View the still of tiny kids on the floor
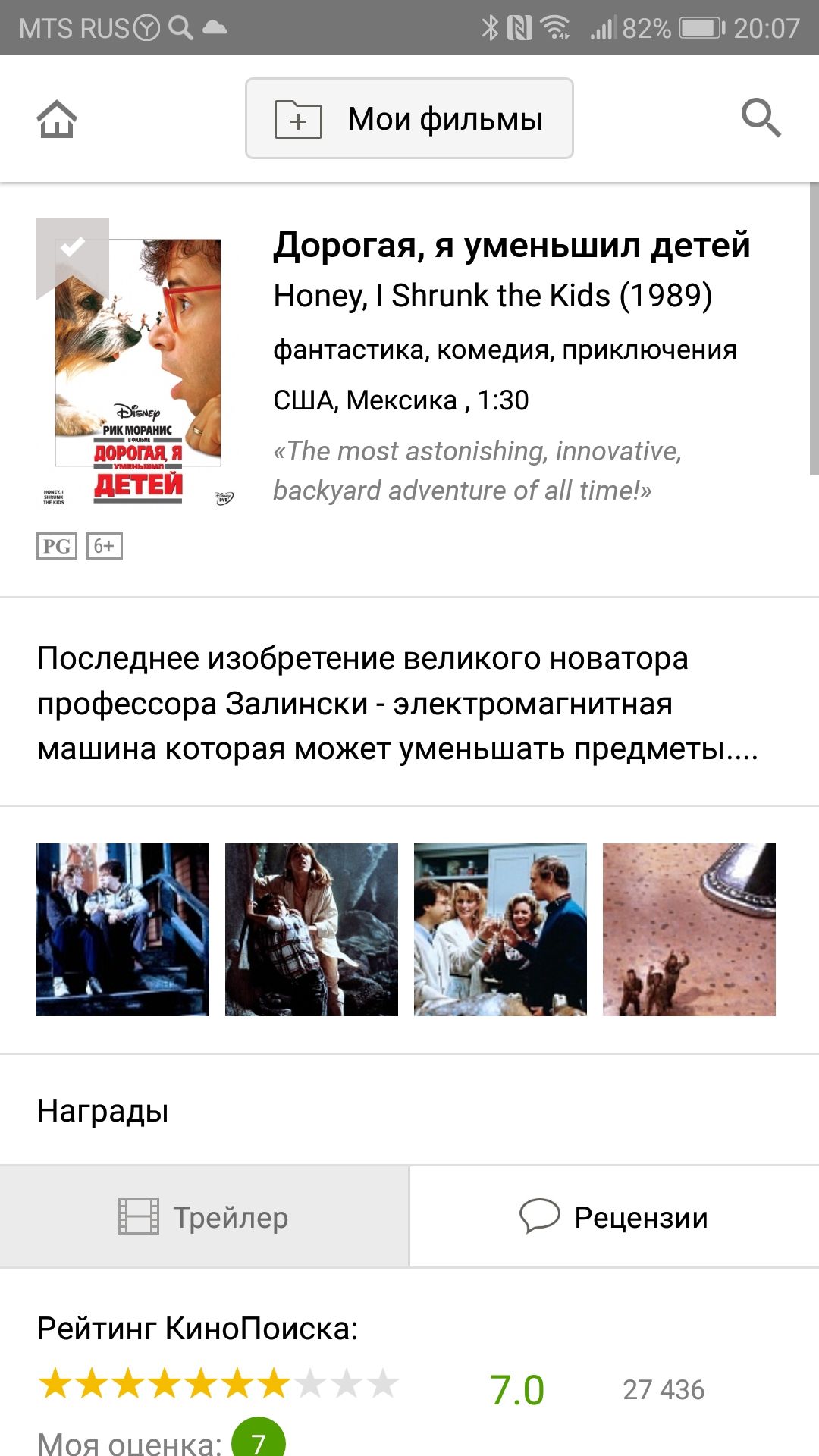Image resolution: width=819 pixels, height=1456 pixels. pos(689,930)
